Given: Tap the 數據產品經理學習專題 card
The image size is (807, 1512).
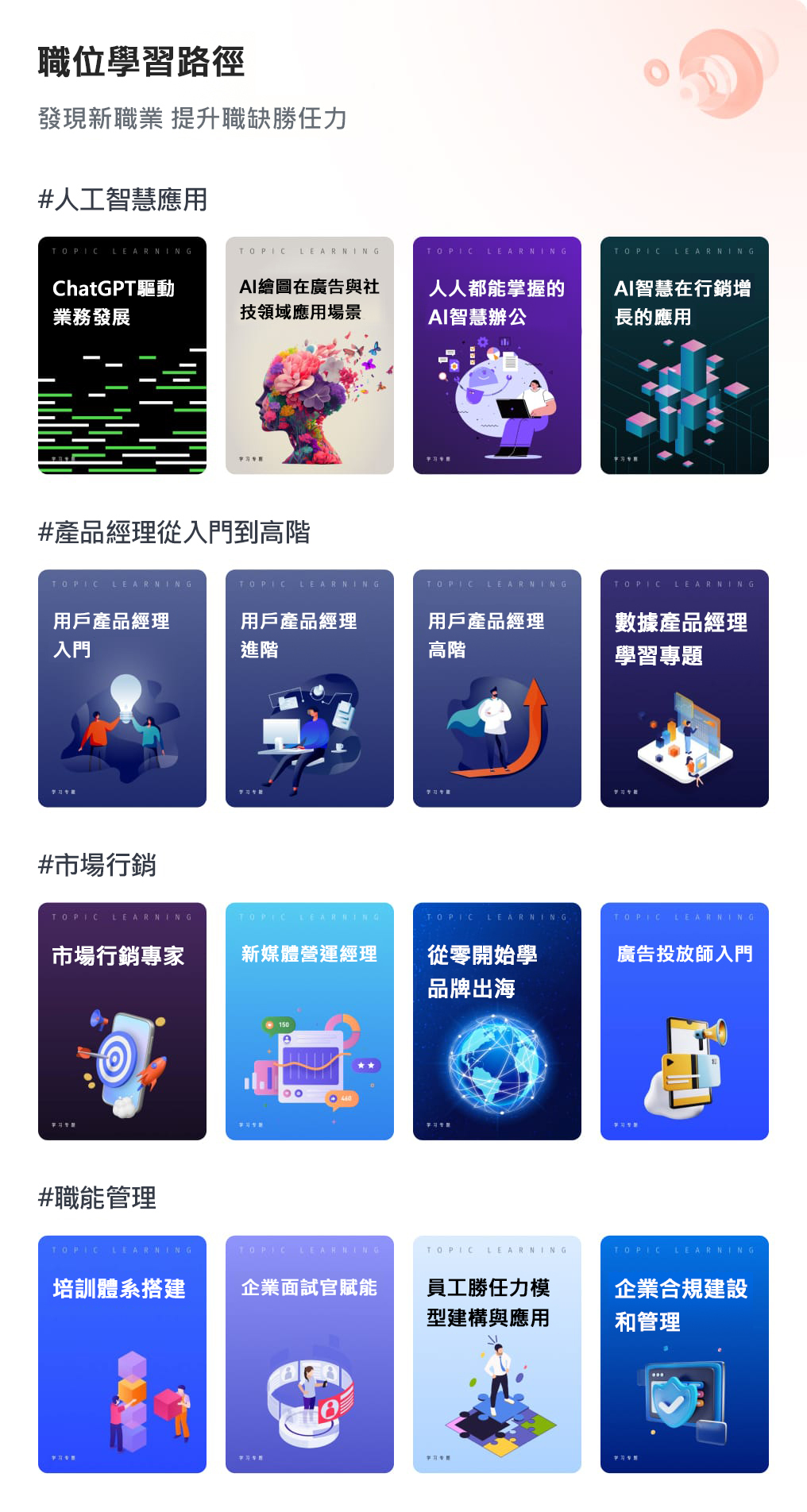Looking at the screenshot, I should pos(685,688).
